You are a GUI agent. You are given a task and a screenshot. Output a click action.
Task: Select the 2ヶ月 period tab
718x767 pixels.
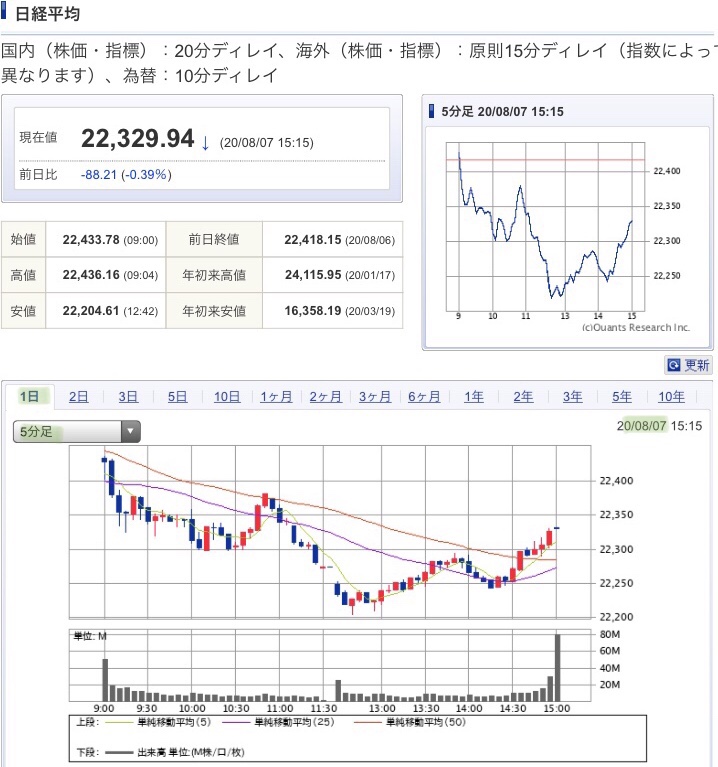click(325, 397)
